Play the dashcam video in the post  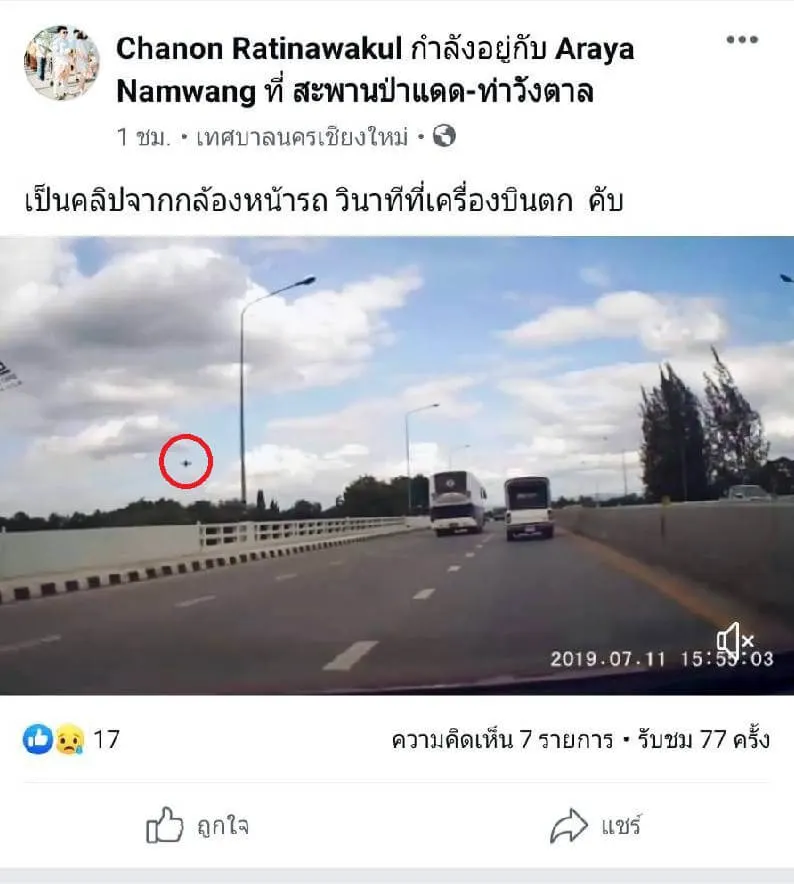tap(397, 465)
